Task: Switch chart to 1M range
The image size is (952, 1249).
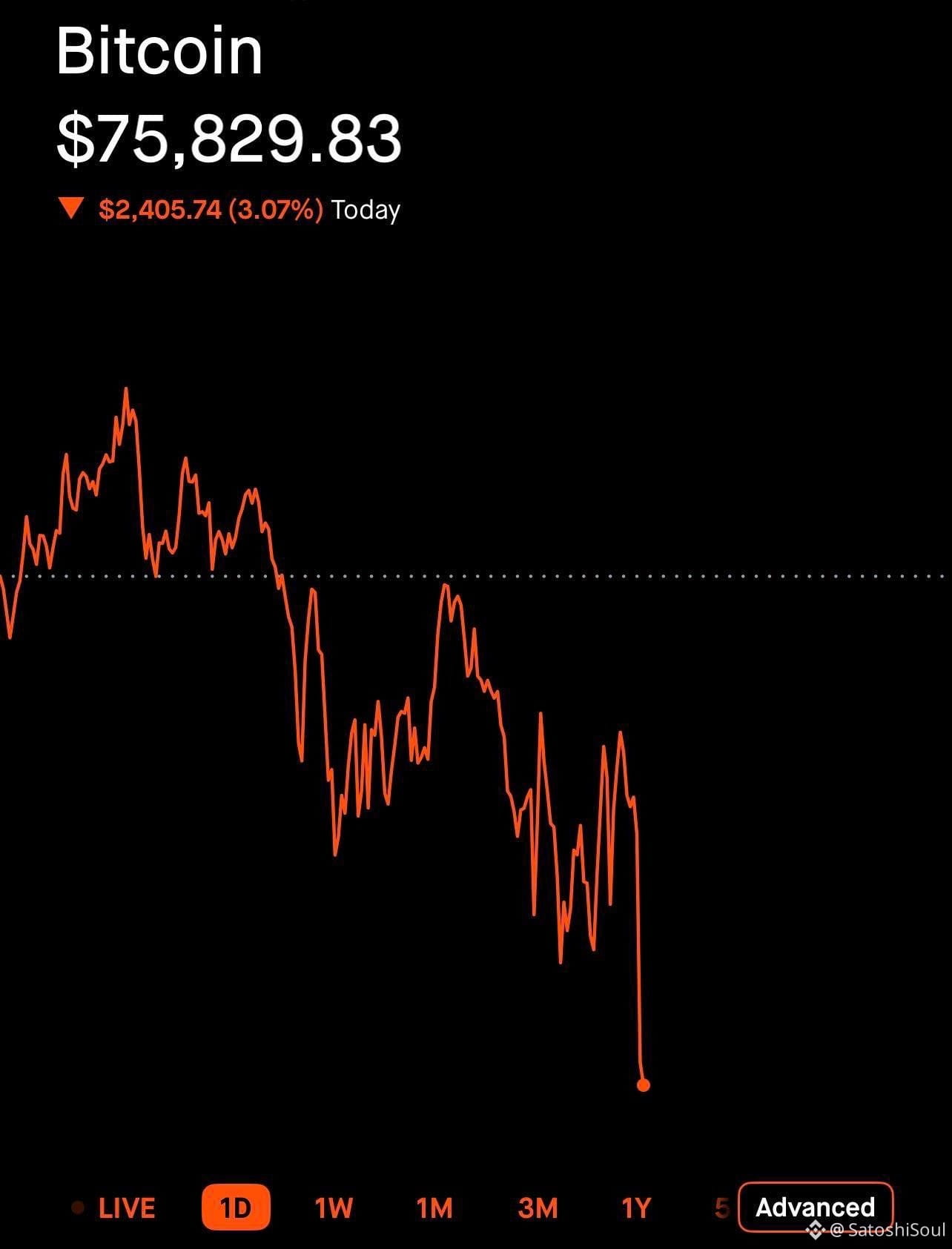Action: pos(434,1208)
